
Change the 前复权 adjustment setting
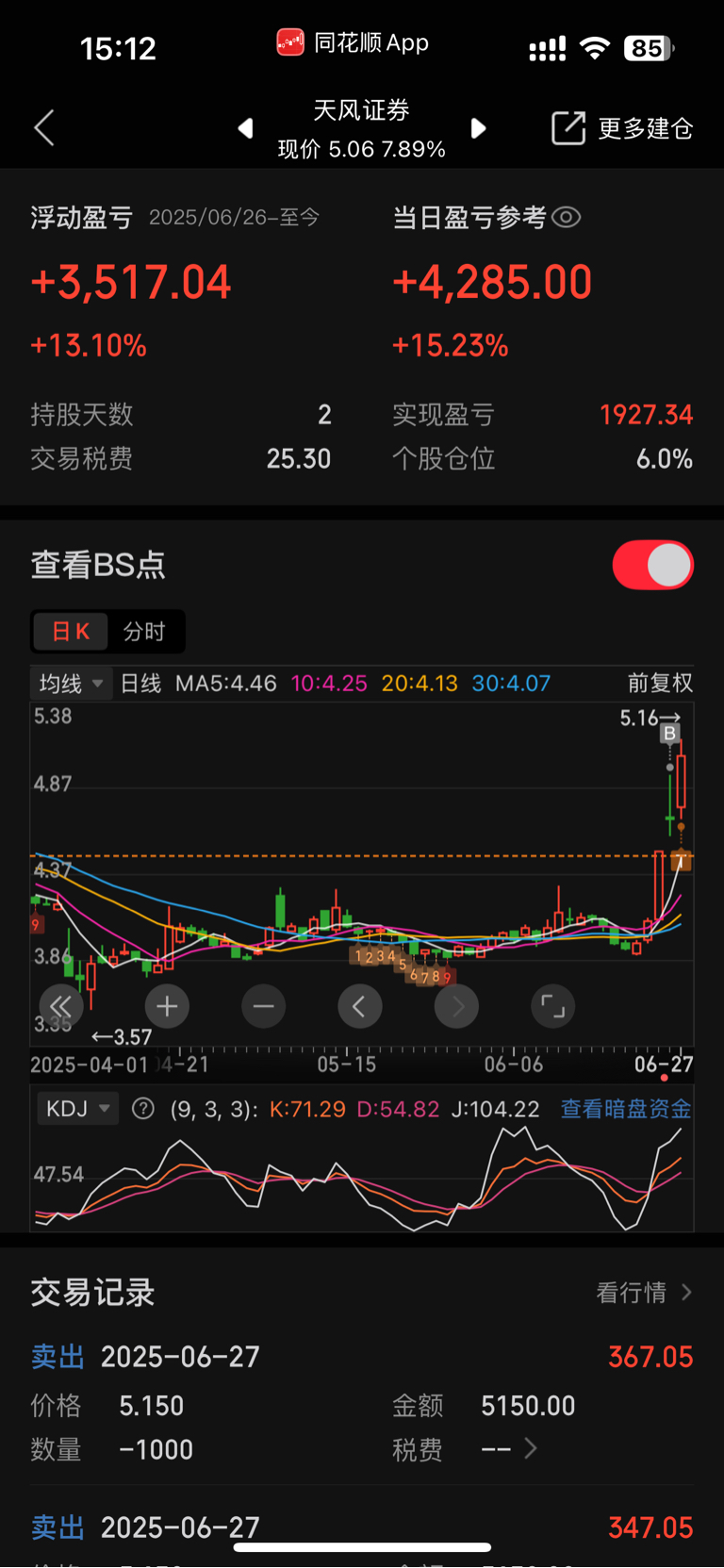pos(660,684)
